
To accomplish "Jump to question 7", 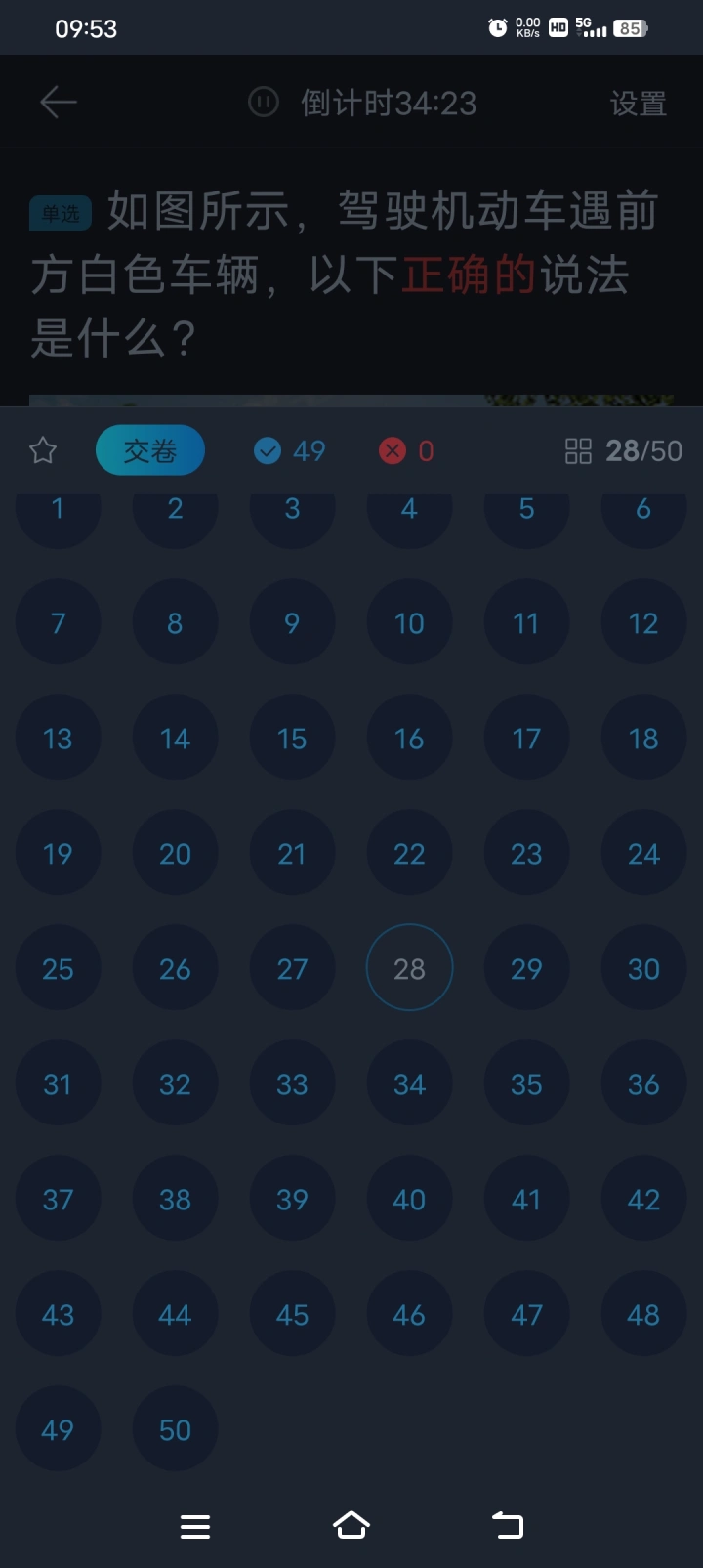I will coord(58,623).
